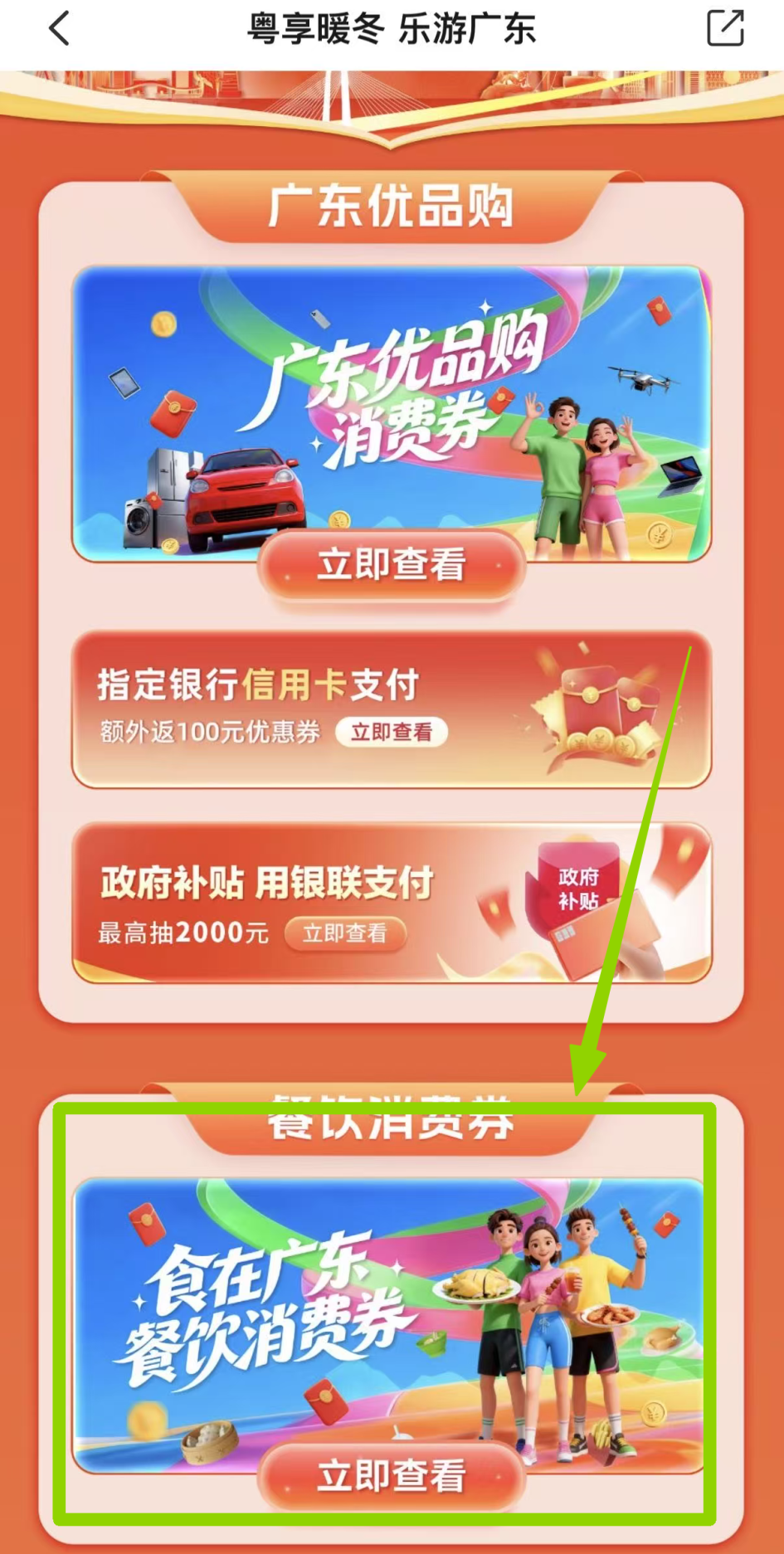Tap the back arrow at top left
The width and height of the screenshot is (784, 1554).
tap(58, 29)
